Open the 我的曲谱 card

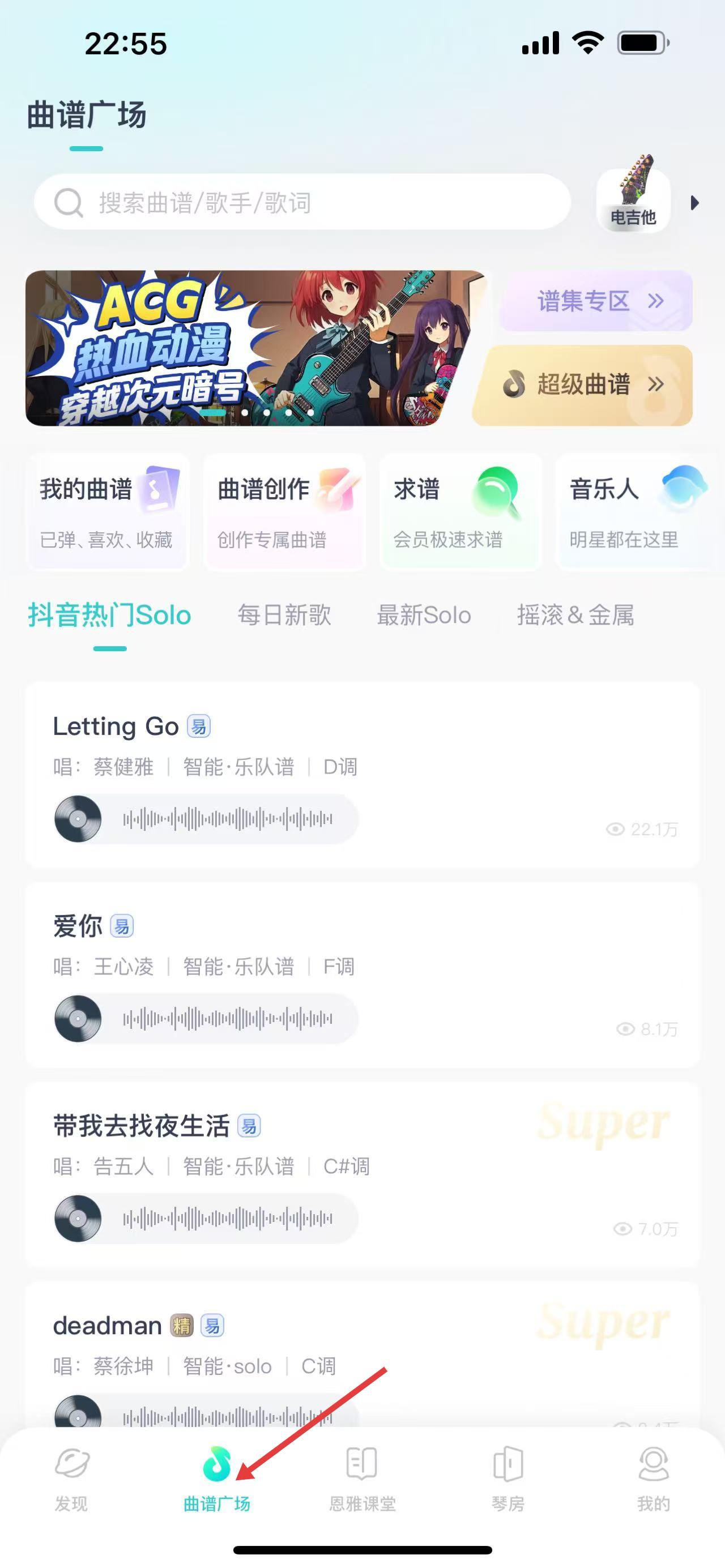click(108, 512)
